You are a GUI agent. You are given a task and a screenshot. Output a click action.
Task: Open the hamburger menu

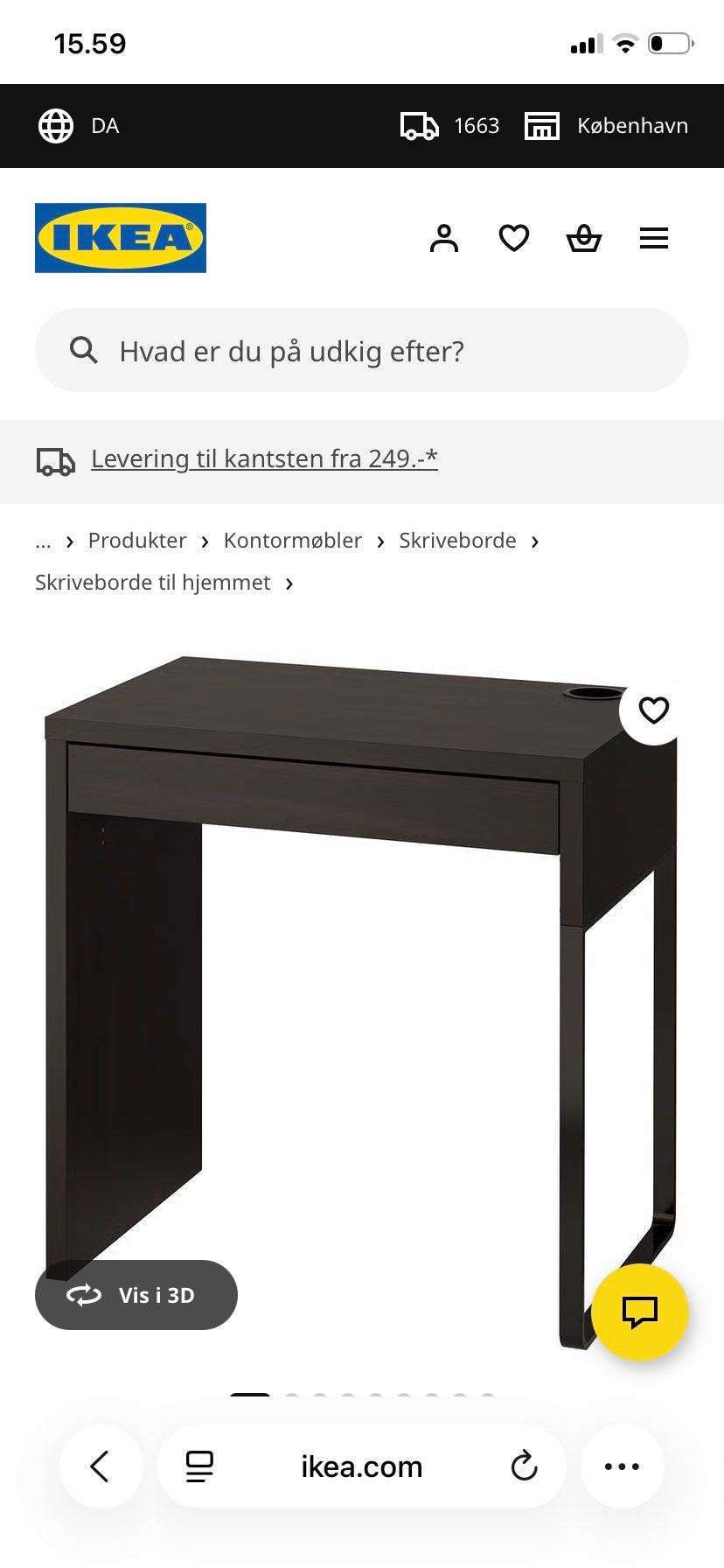(x=654, y=237)
